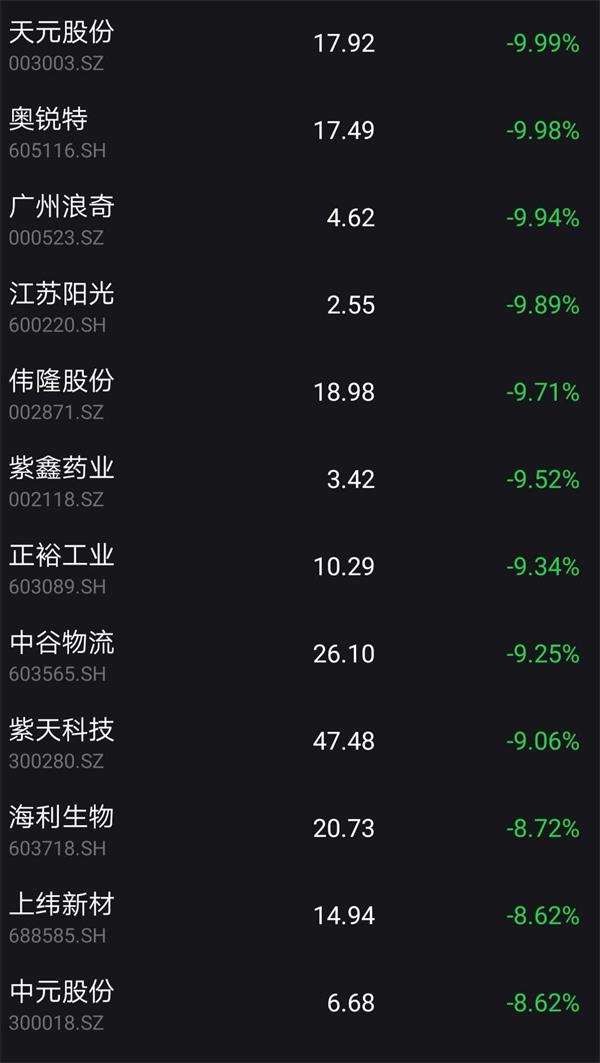This screenshot has height=1063, width=600.
Task: Open 伟隆股份 stock page
Action: pyautogui.click(x=300, y=392)
